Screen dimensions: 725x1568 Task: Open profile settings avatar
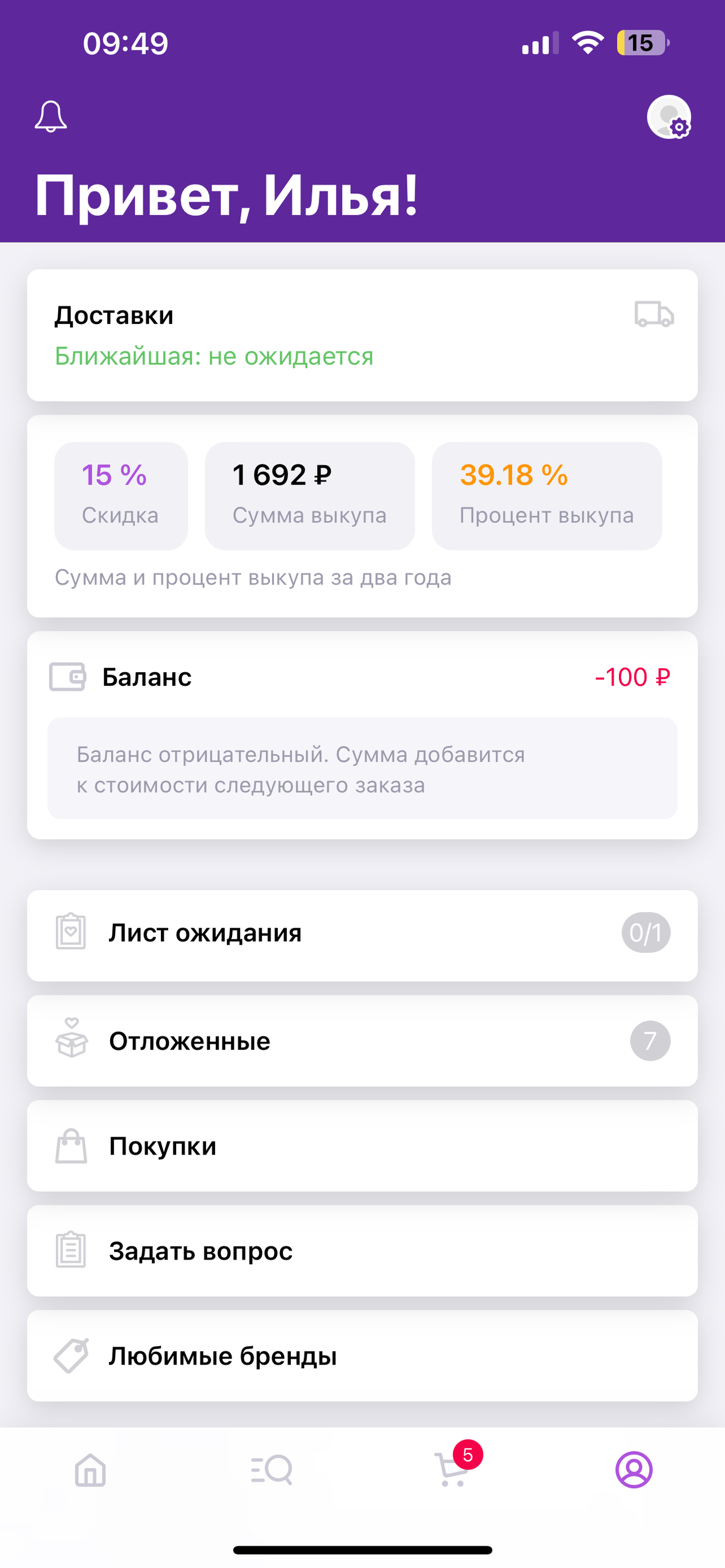[669, 117]
